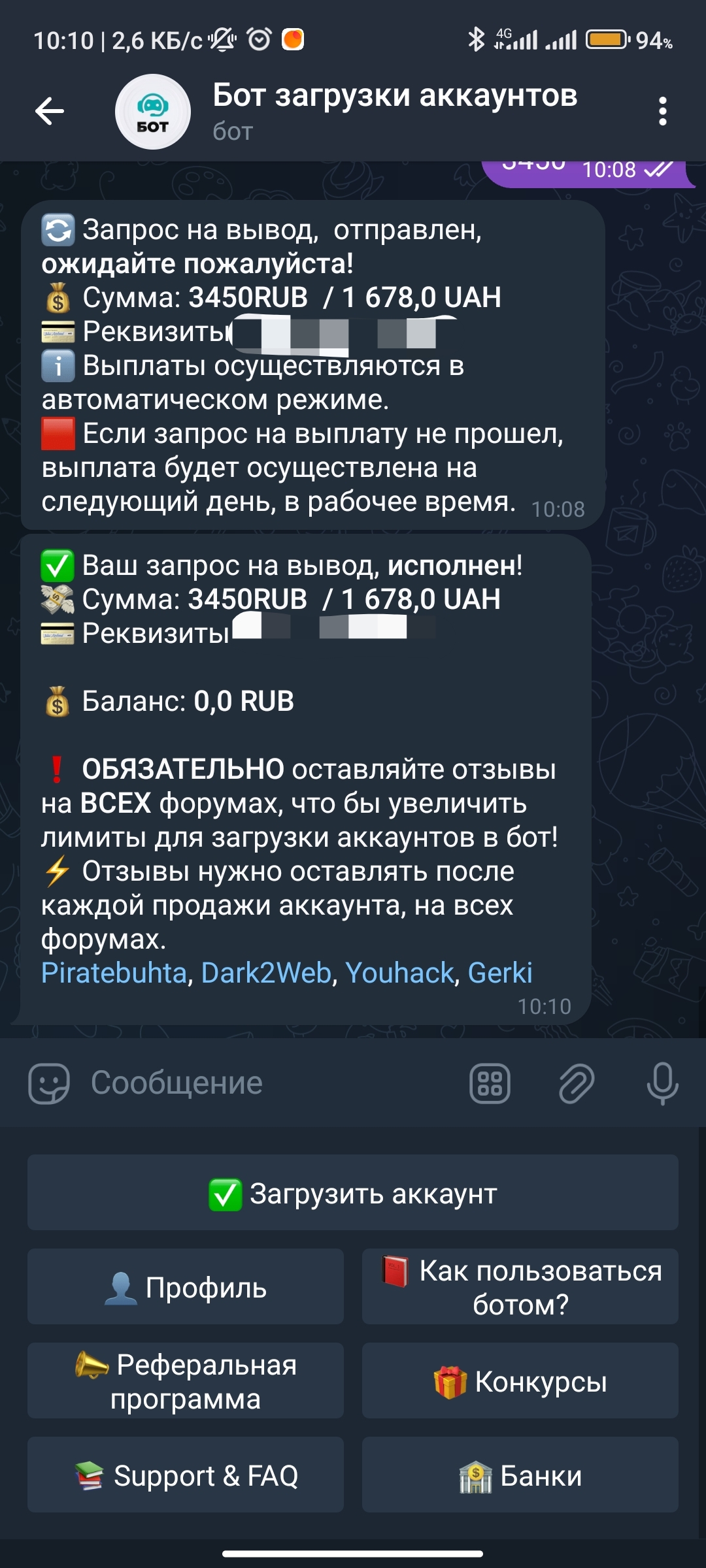Open the bot's profile from the header

395,111
